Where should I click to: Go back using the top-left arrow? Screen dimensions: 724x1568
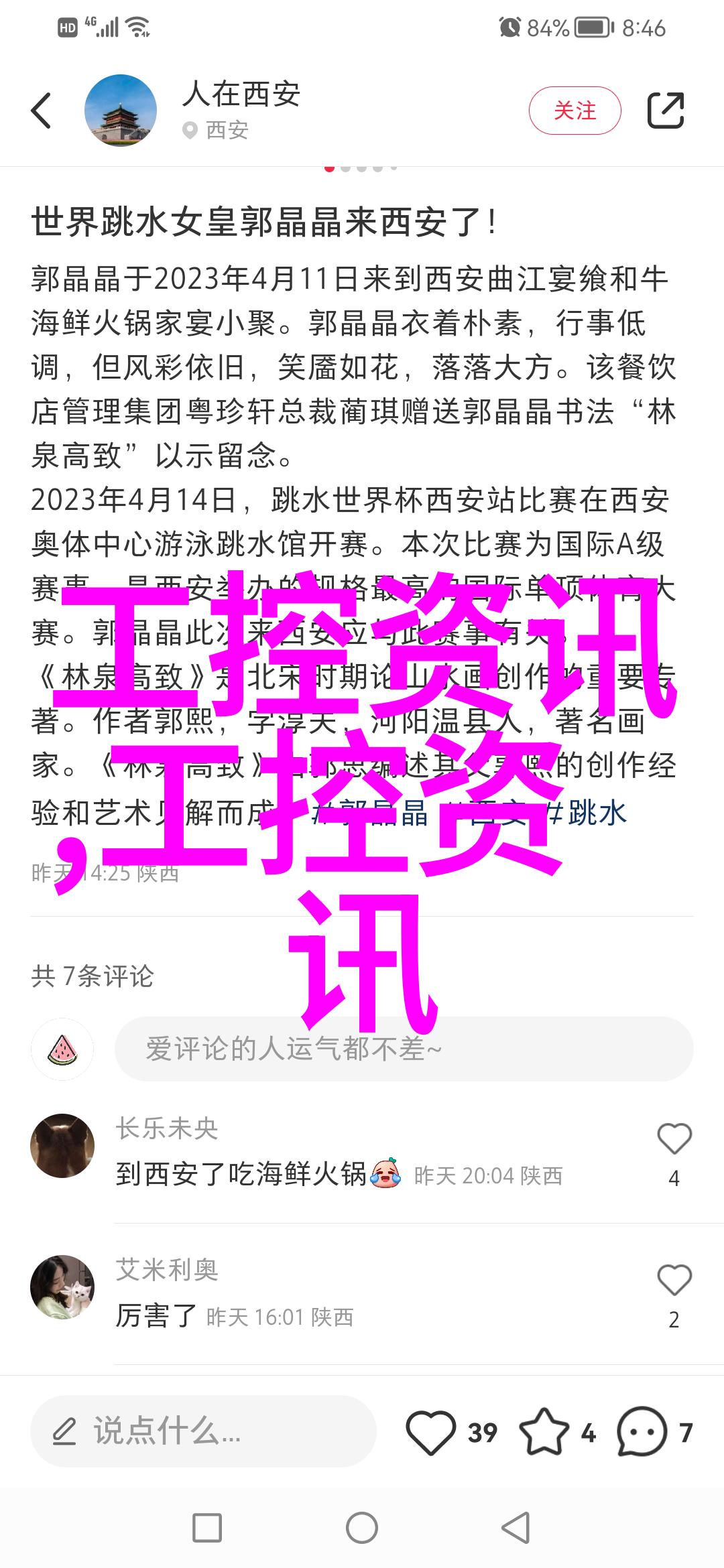(x=42, y=111)
